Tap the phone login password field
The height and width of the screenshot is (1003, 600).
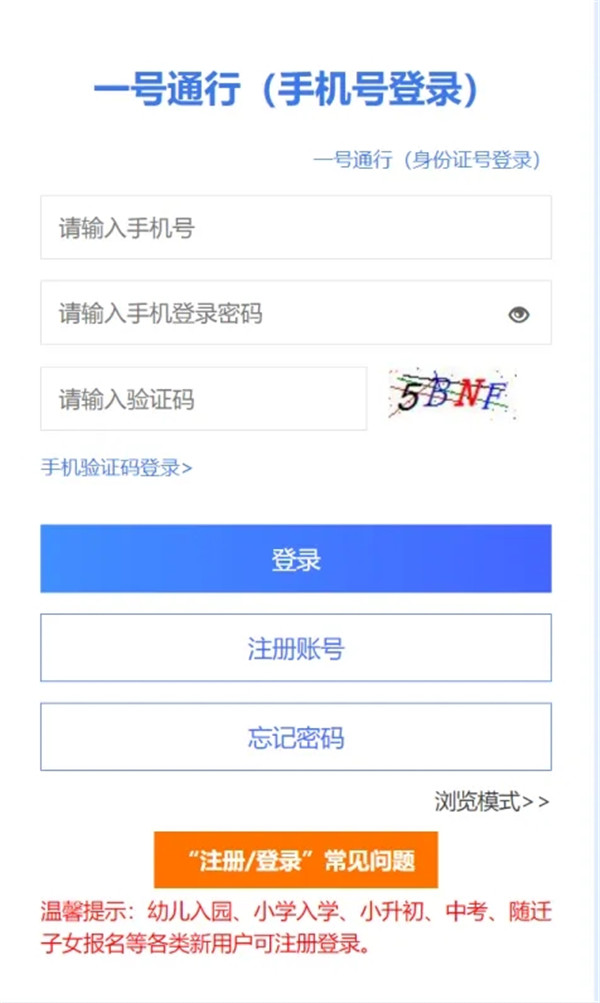click(x=270, y=314)
